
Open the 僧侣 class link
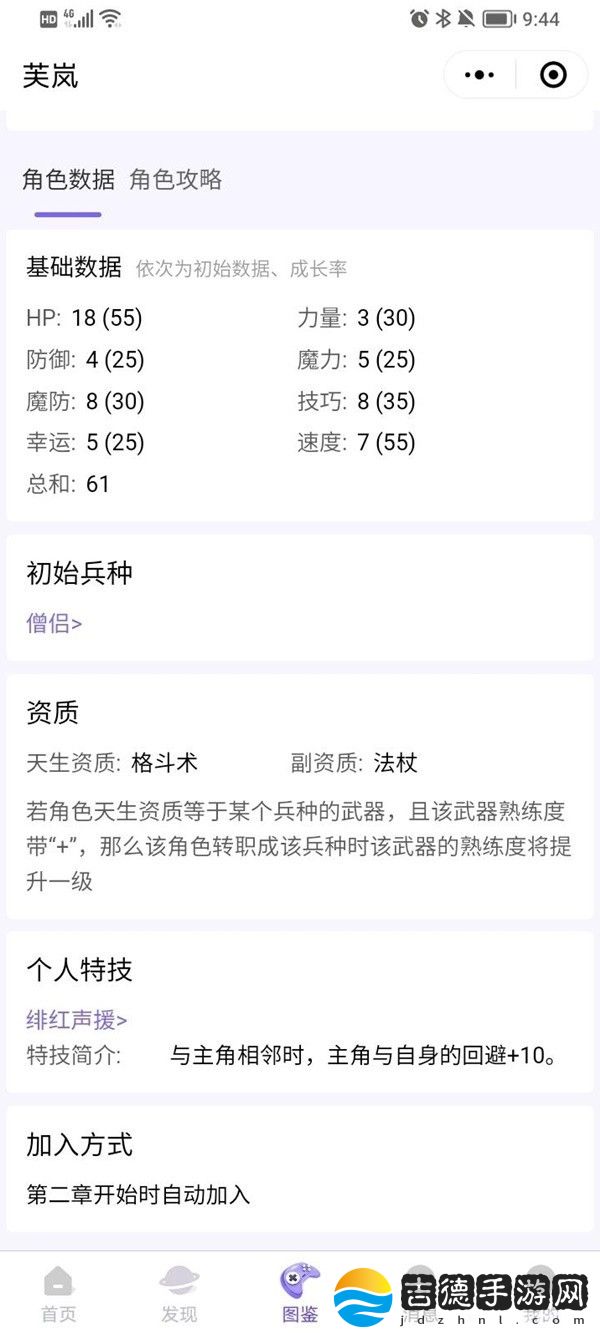coord(54,623)
